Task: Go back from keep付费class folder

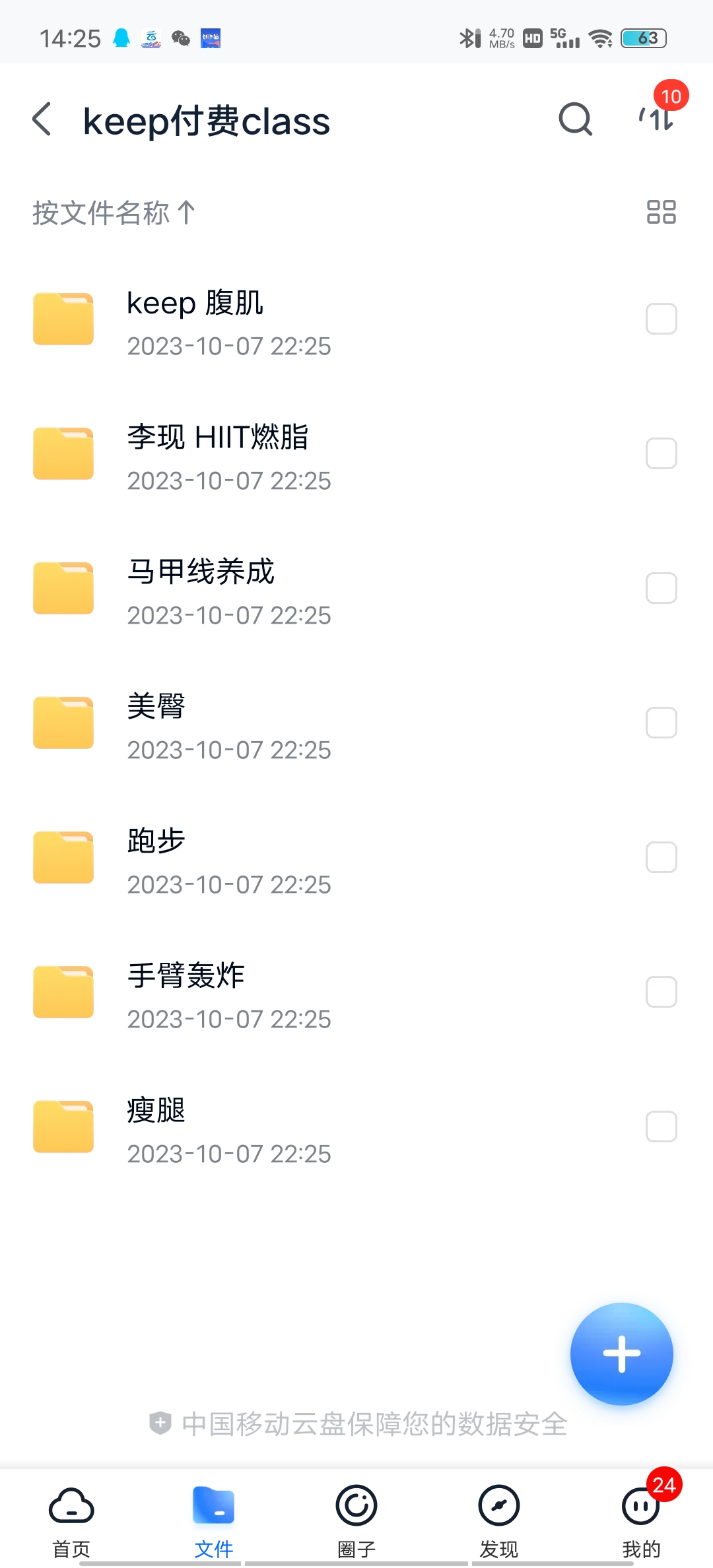Action: coord(42,119)
